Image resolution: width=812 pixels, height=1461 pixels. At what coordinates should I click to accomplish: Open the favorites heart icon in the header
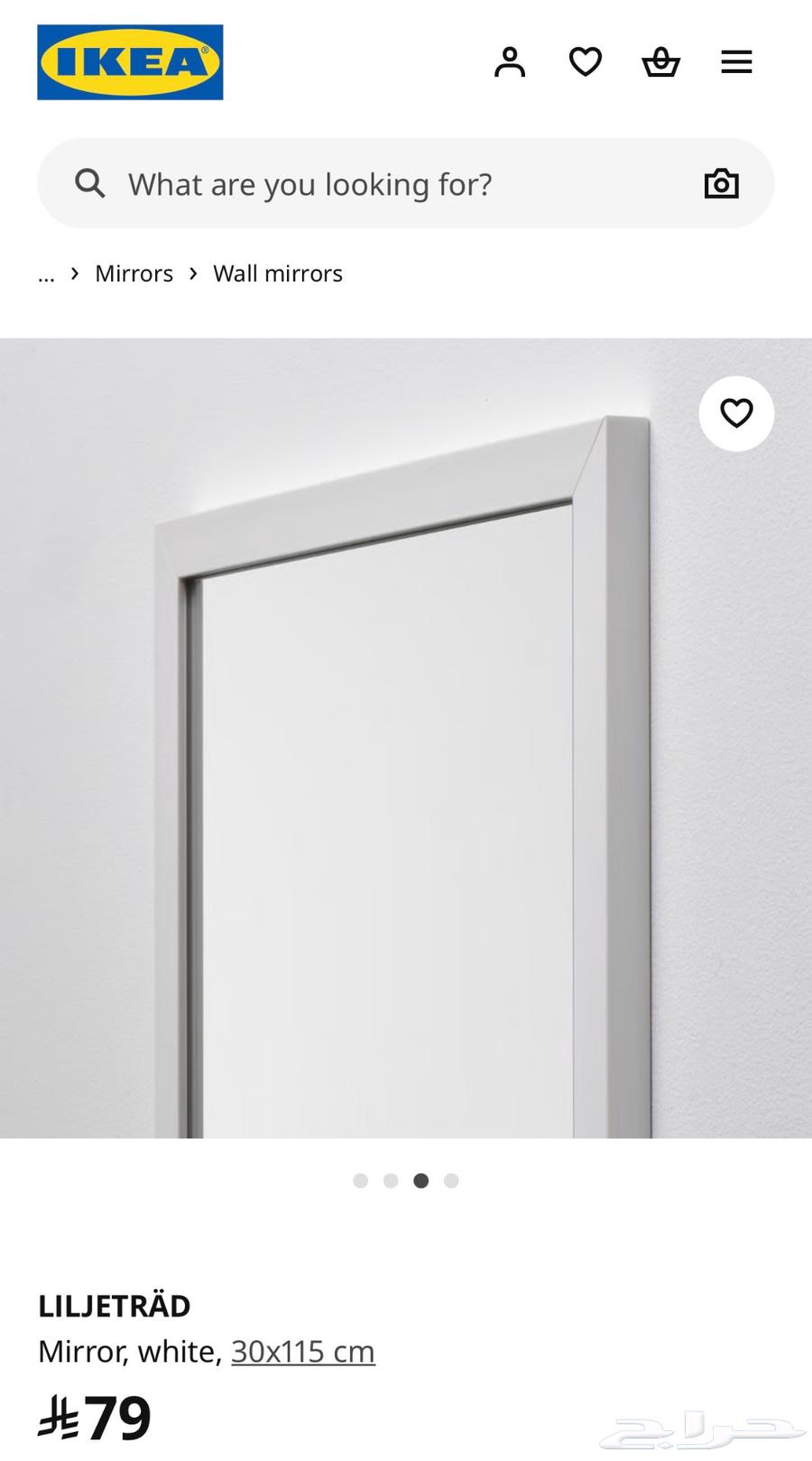click(586, 61)
